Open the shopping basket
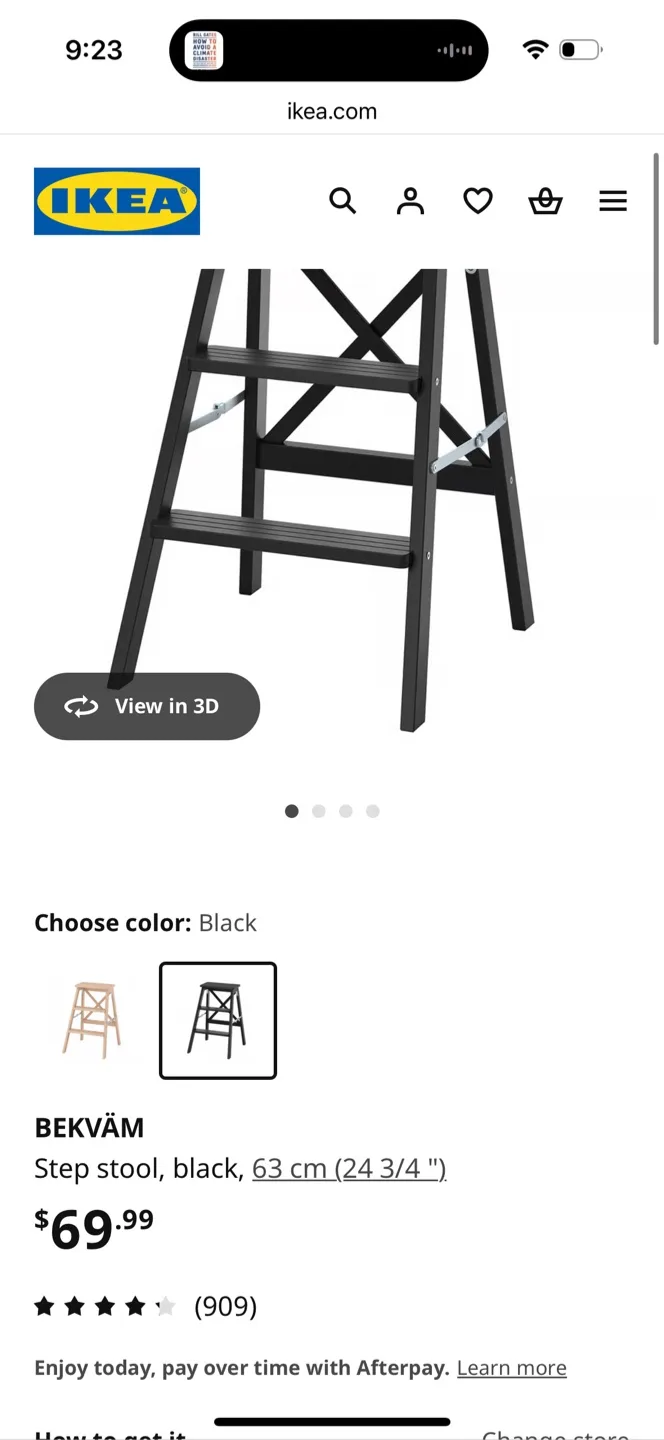The height and width of the screenshot is (1440, 664). [545, 201]
